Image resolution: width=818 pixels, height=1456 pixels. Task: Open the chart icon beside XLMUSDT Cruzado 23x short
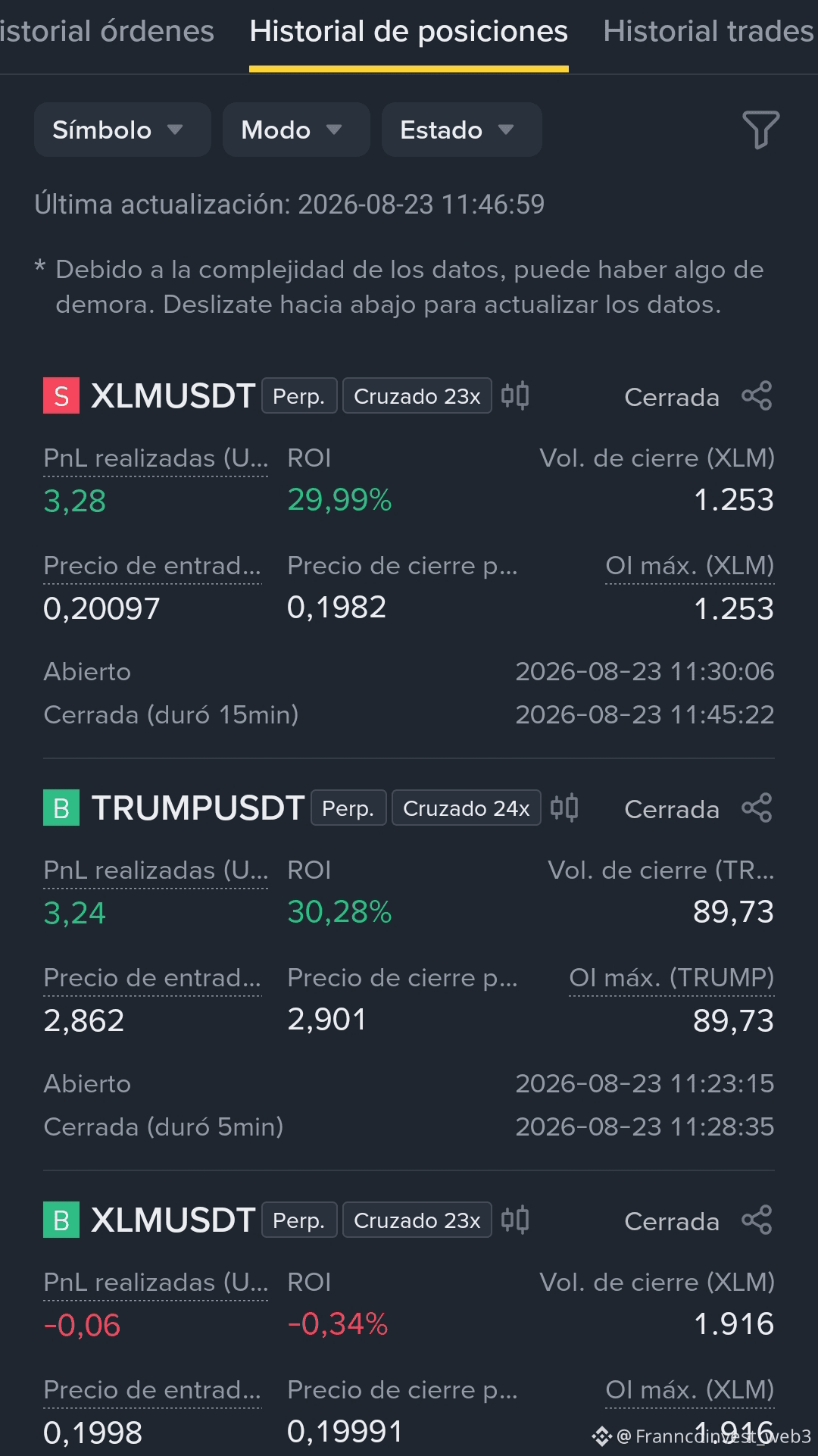tap(515, 395)
